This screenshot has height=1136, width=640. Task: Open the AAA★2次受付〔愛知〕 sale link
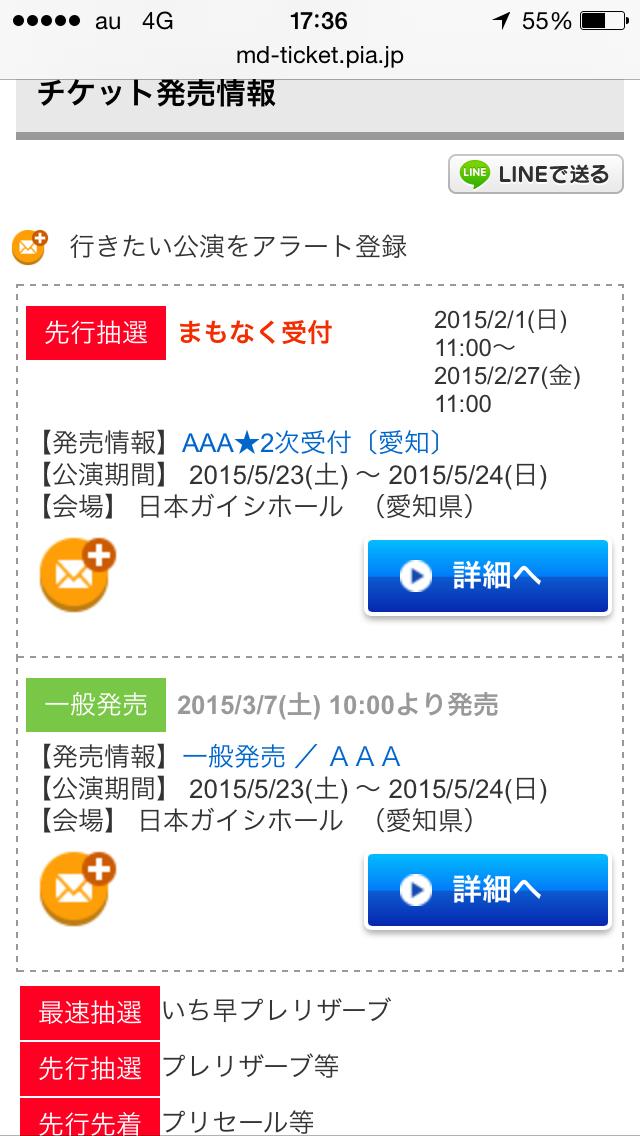point(311,443)
